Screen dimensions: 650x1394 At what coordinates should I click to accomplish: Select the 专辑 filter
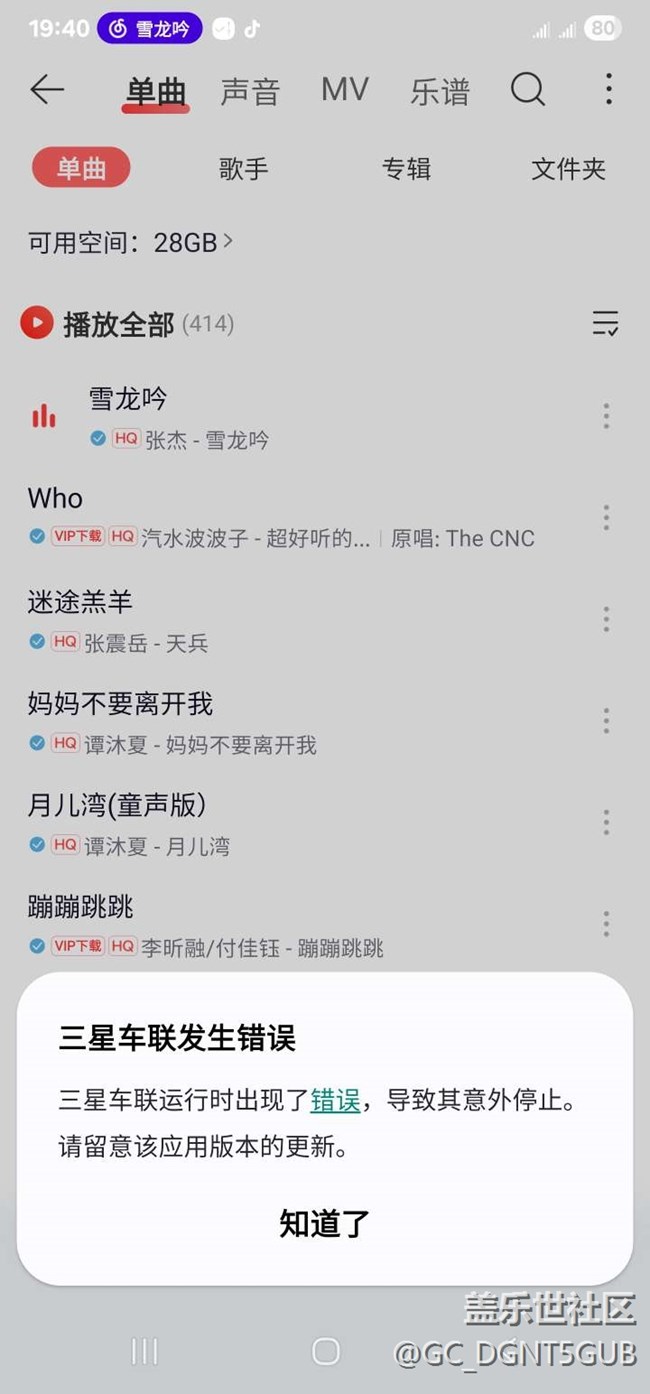coord(406,169)
